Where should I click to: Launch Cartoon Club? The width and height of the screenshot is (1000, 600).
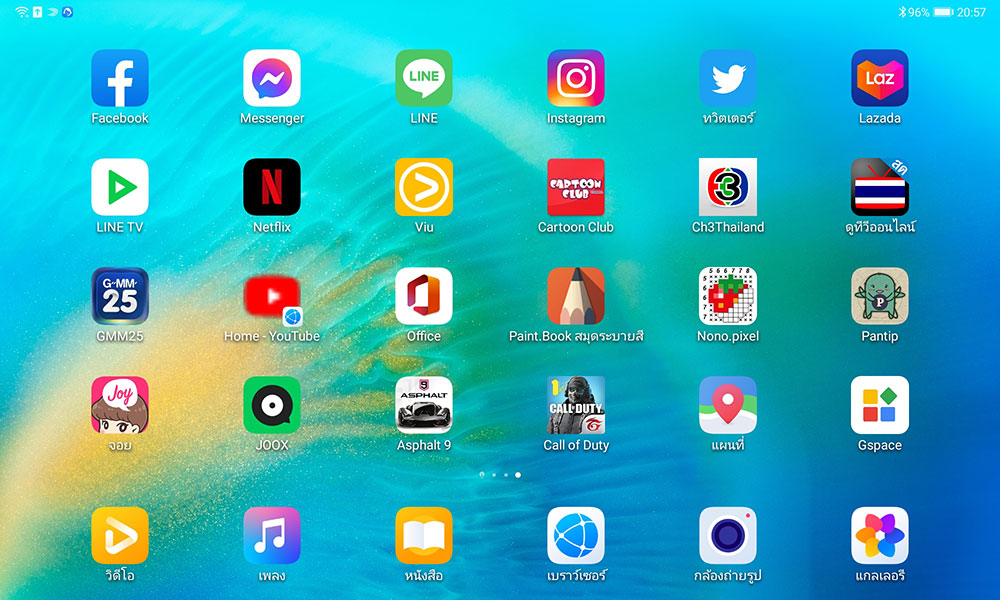tap(576, 187)
